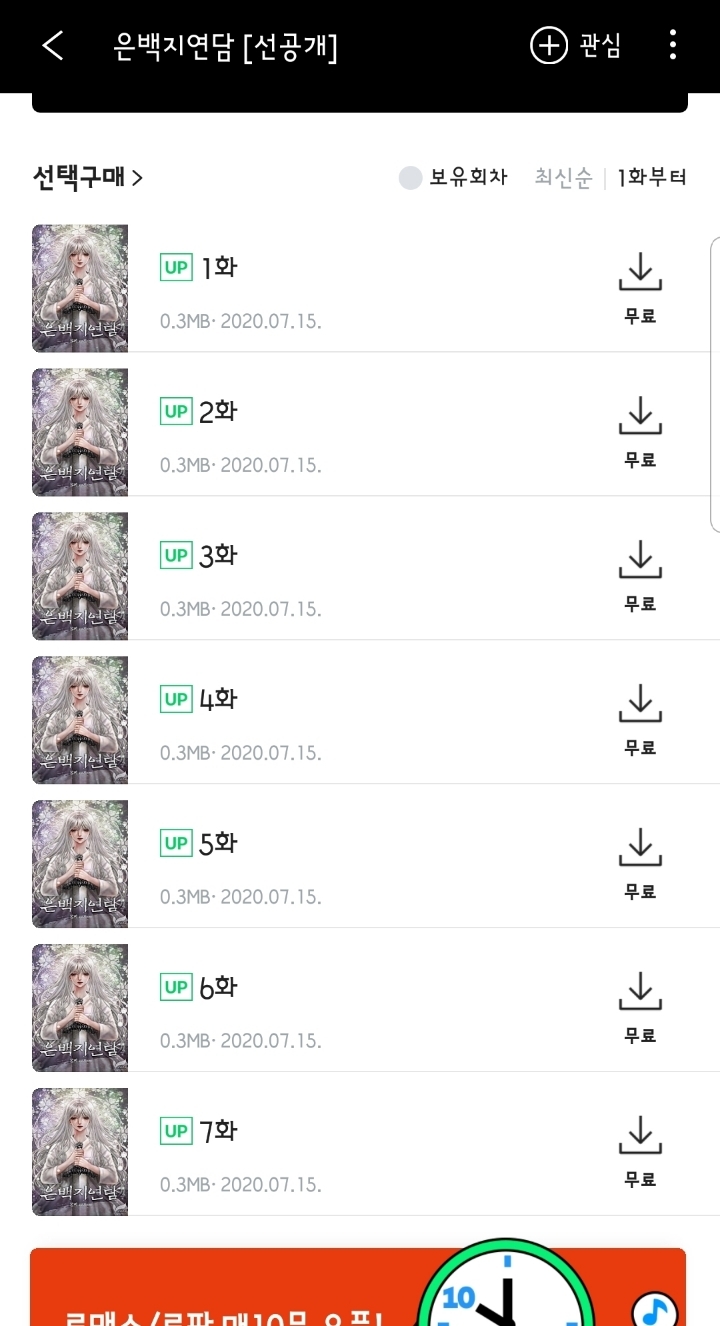Download episode 2화 for free

coord(640,432)
